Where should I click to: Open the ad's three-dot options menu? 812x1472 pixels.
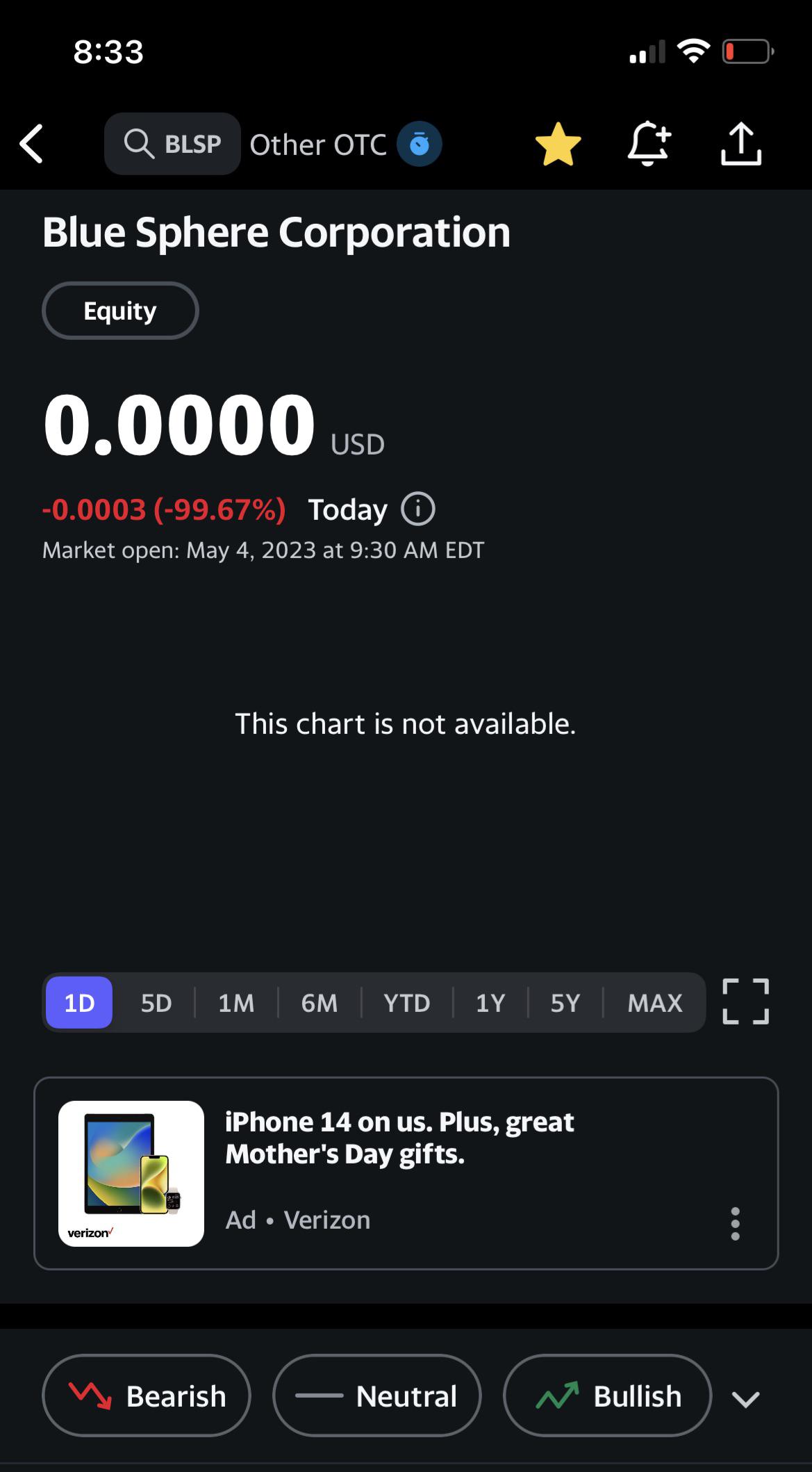(x=736, y=1224)
